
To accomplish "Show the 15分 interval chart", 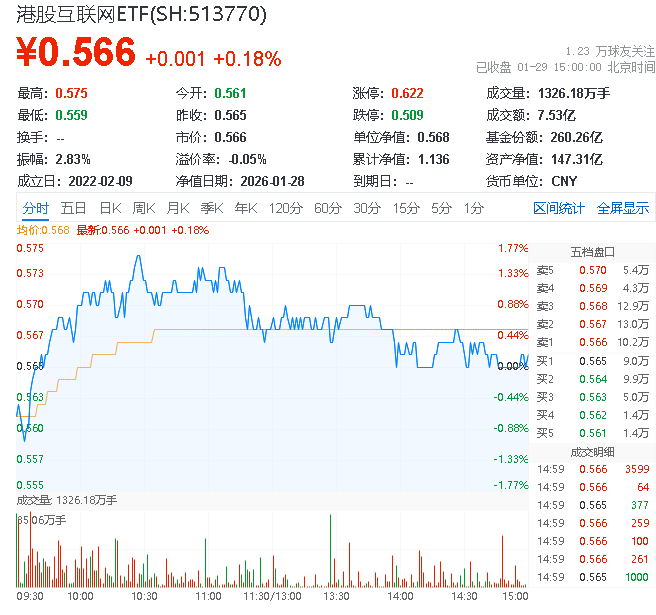I will (x=406, y=208).
